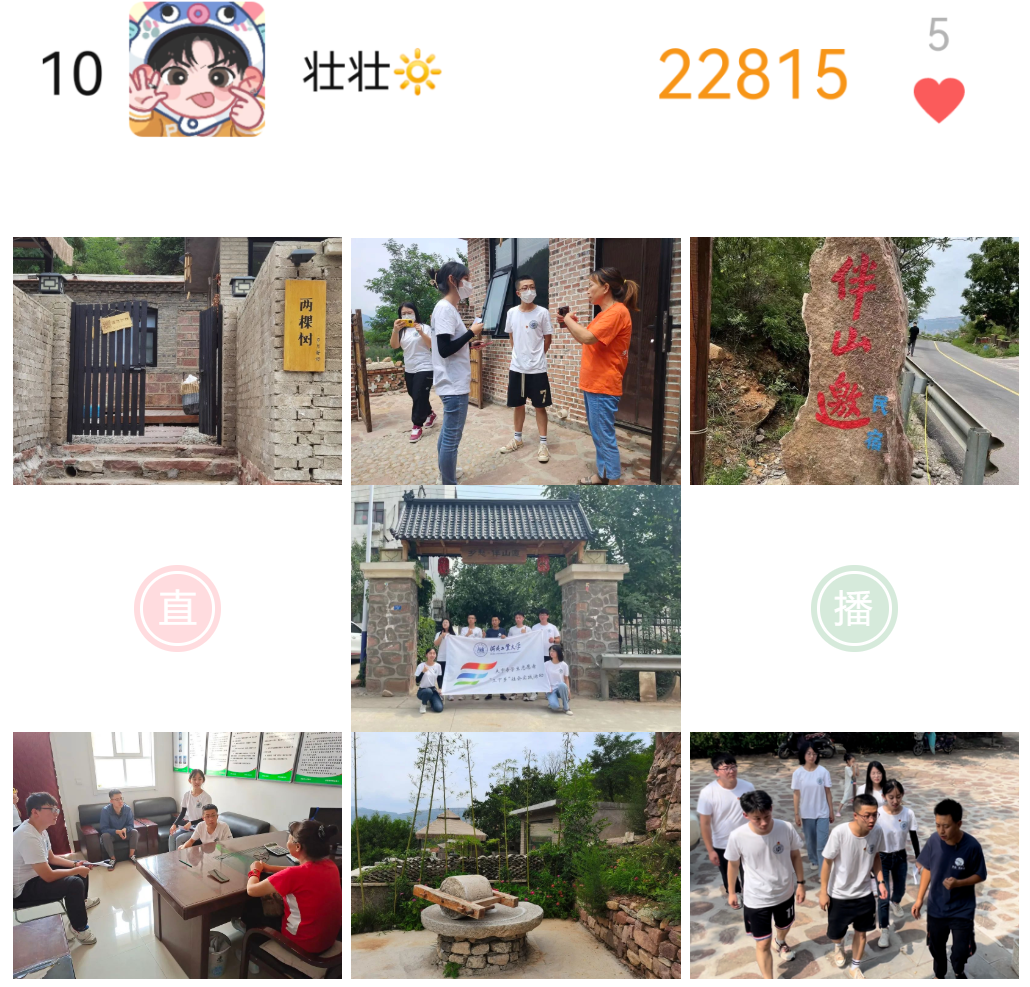Like 壮壮's step count with the heart
The width and height of the screenshot is (1030, 987).
click(x=938, y=99)
